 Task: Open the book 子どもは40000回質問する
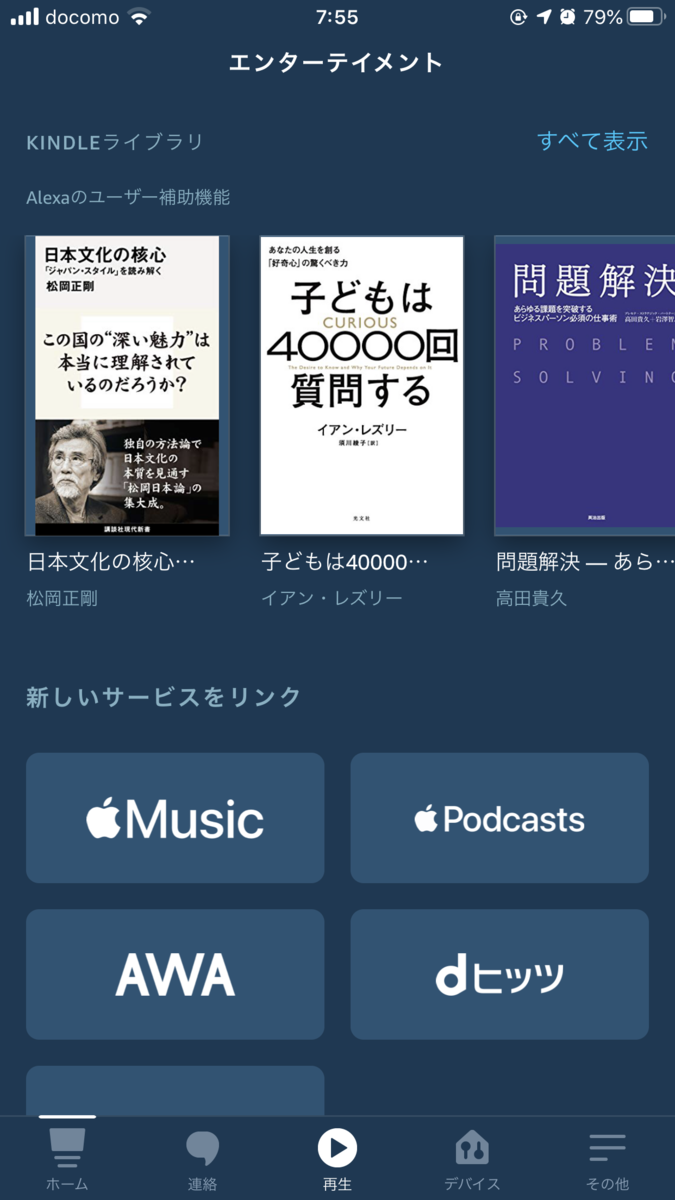(x=362, y=386)
